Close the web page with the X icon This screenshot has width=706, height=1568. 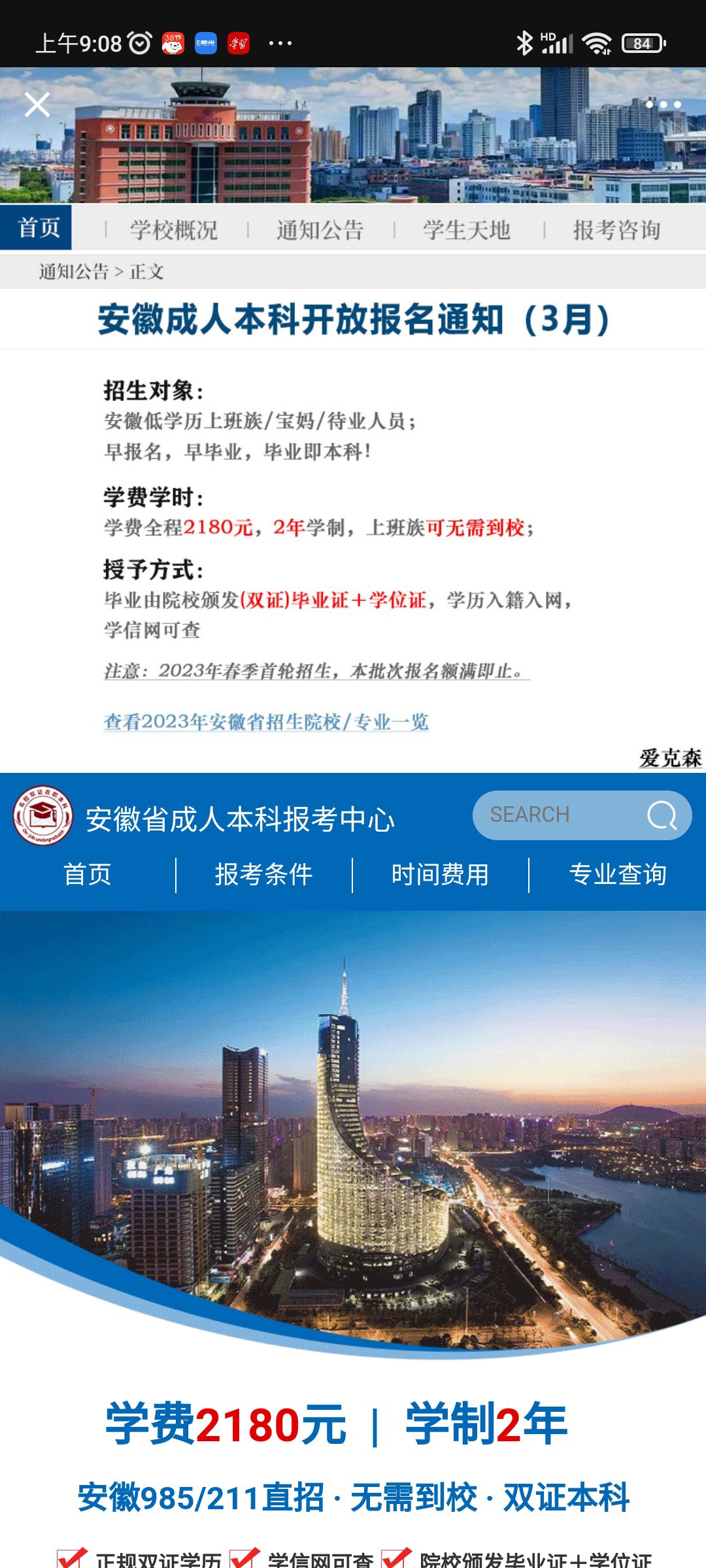tap(37, 105)
